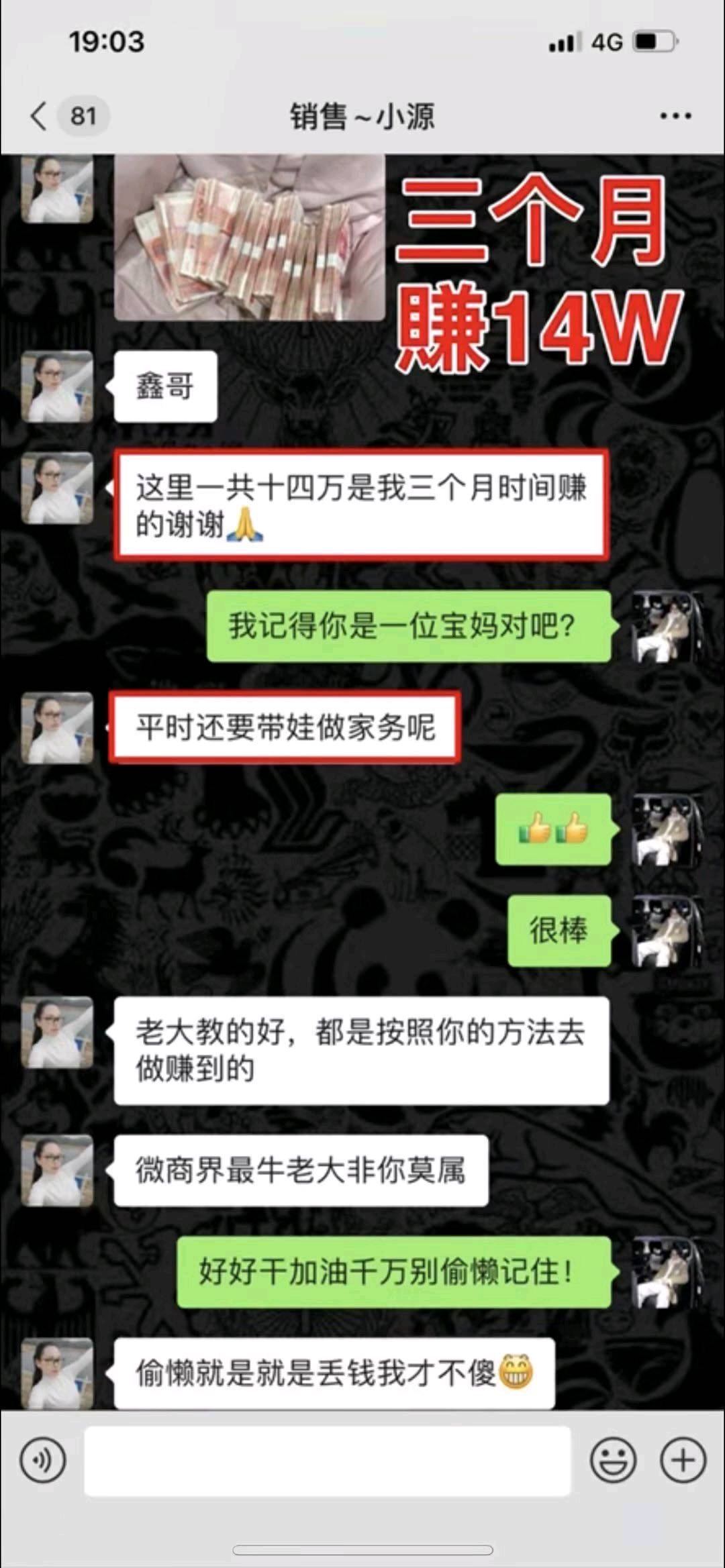The width and height of the screenshot is (725, 1568).
Task: Open my avatar beside 很棒 message
Action: click(668, 931)
